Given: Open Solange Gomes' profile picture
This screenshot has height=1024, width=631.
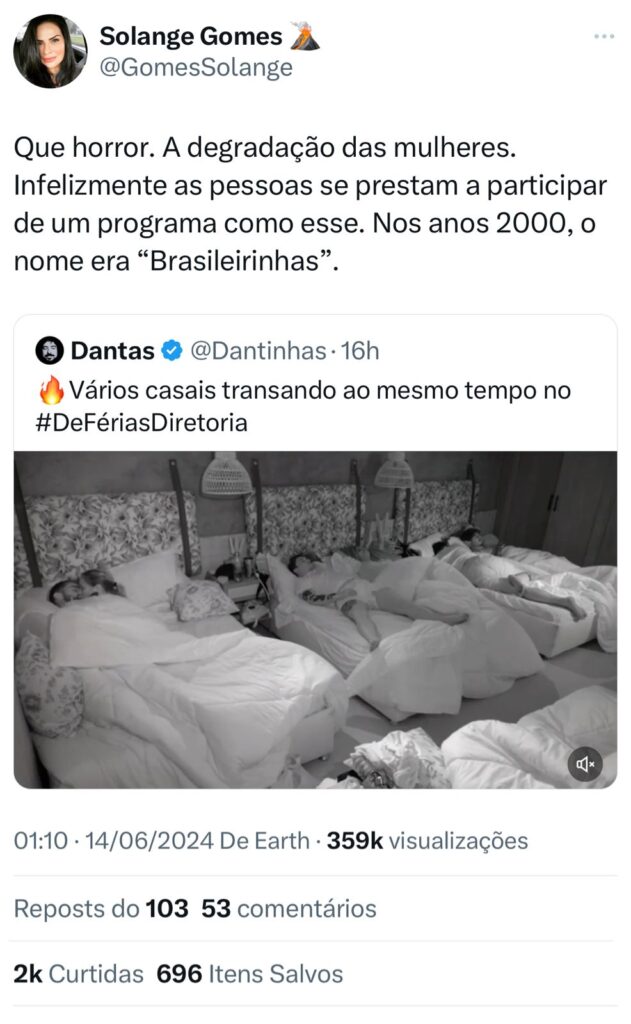Looking at the screenshot, I should 50,51.
